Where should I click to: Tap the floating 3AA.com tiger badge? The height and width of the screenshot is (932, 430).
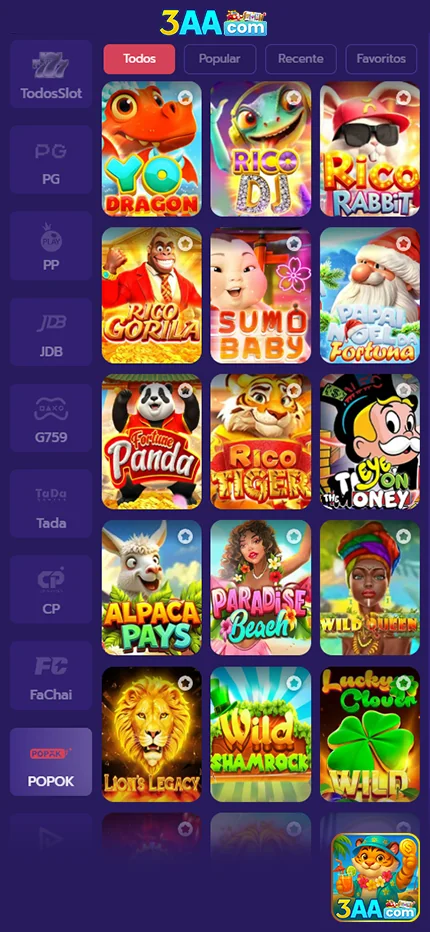[375, 877]
